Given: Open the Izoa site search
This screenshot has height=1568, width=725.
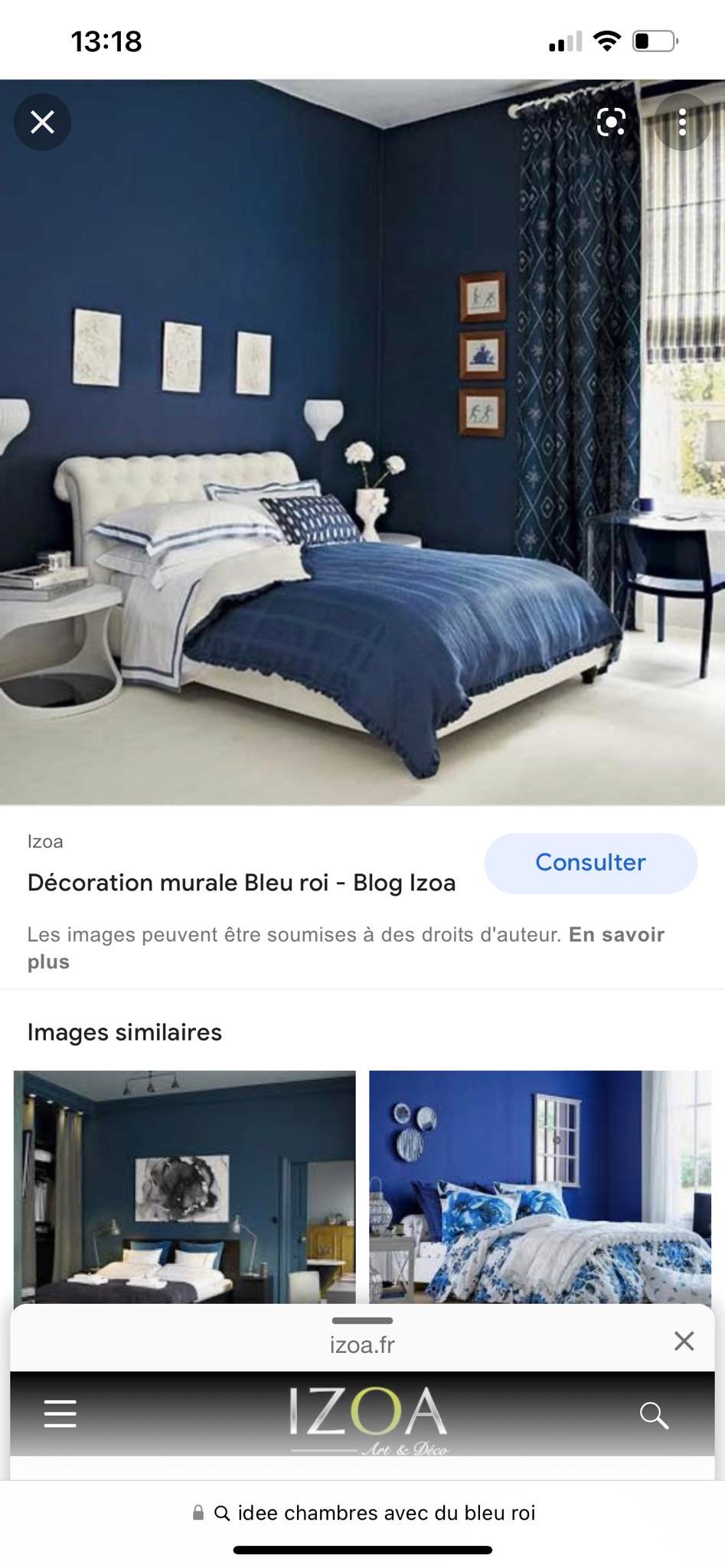Looking at the screenshot, I should click(653, 1415).
